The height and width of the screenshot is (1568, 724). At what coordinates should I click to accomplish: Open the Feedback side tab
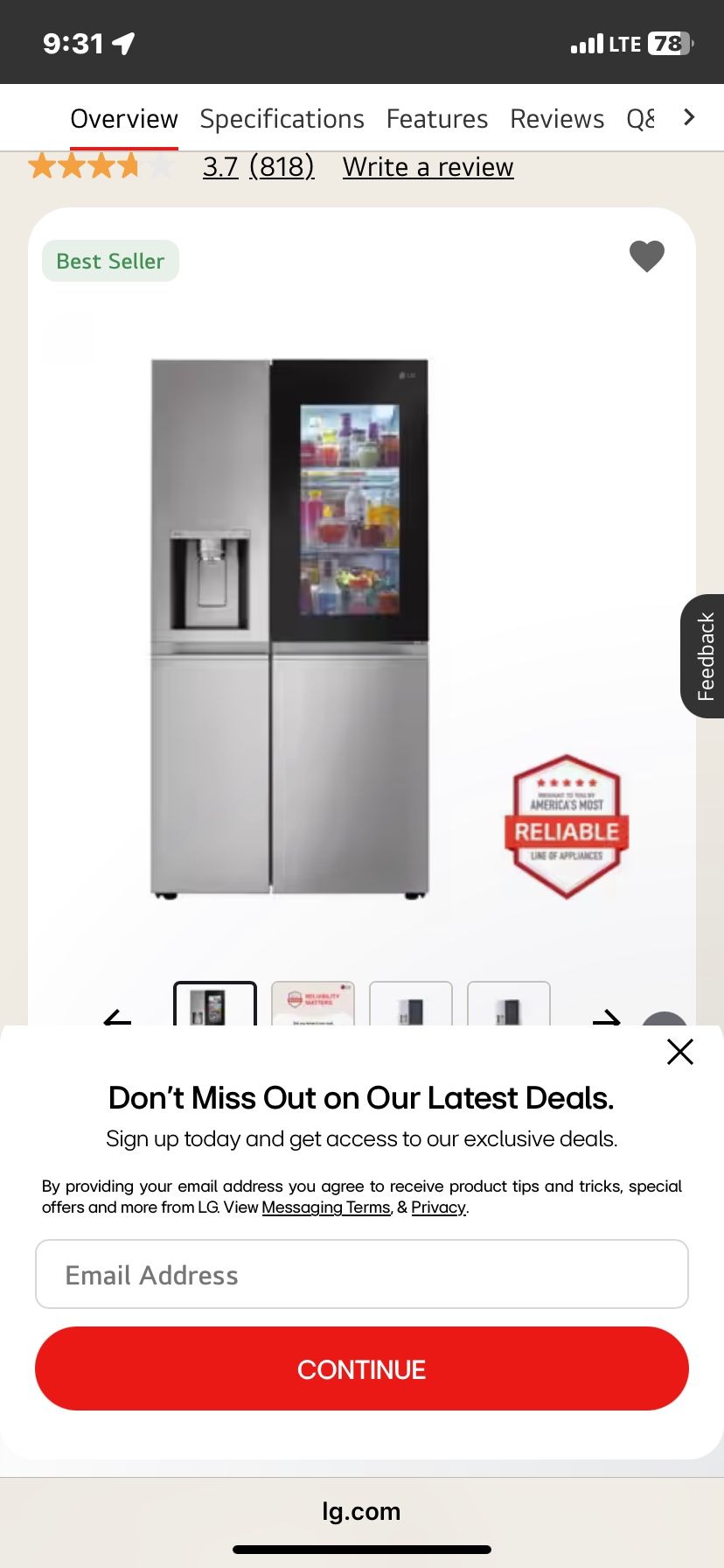[703, 656]
